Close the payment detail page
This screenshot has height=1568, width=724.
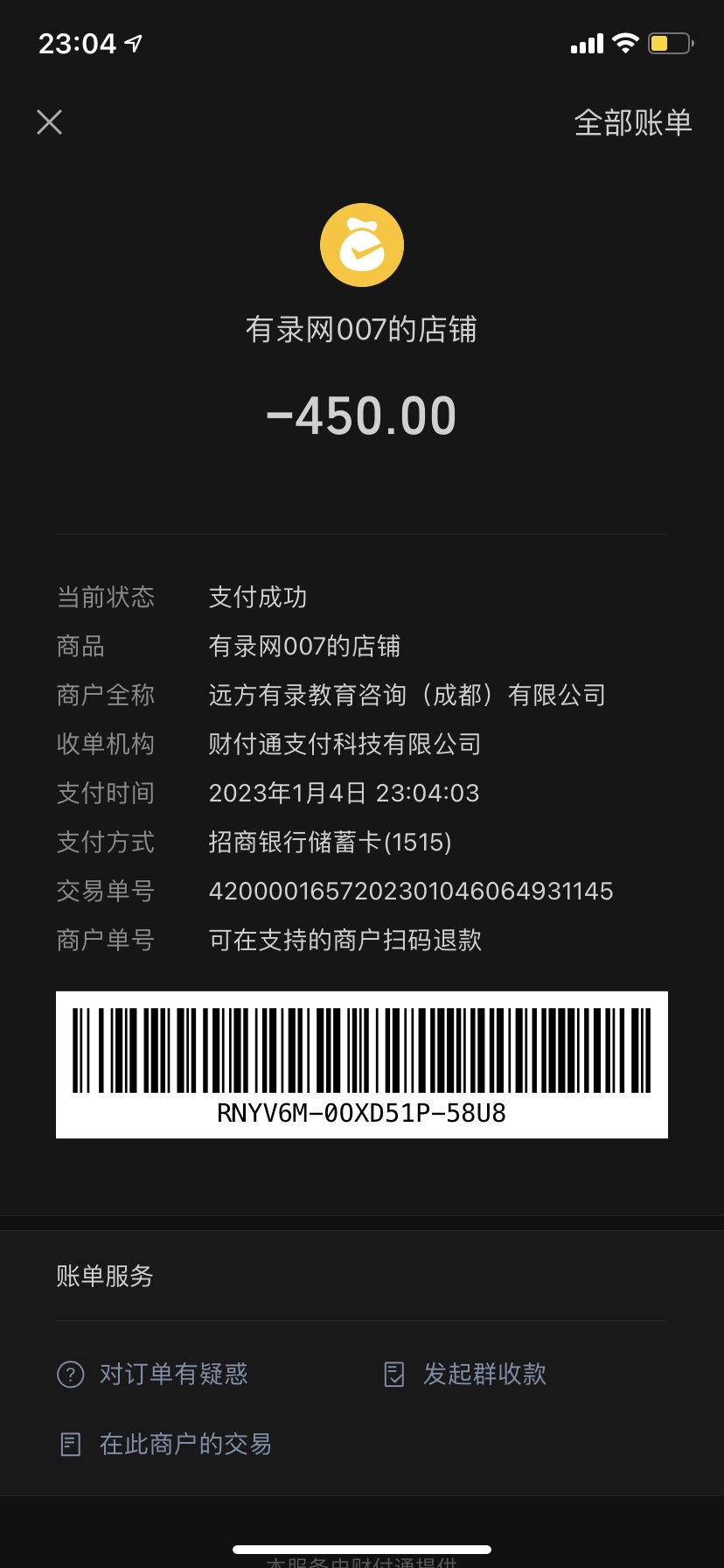[x=50, y=122]
